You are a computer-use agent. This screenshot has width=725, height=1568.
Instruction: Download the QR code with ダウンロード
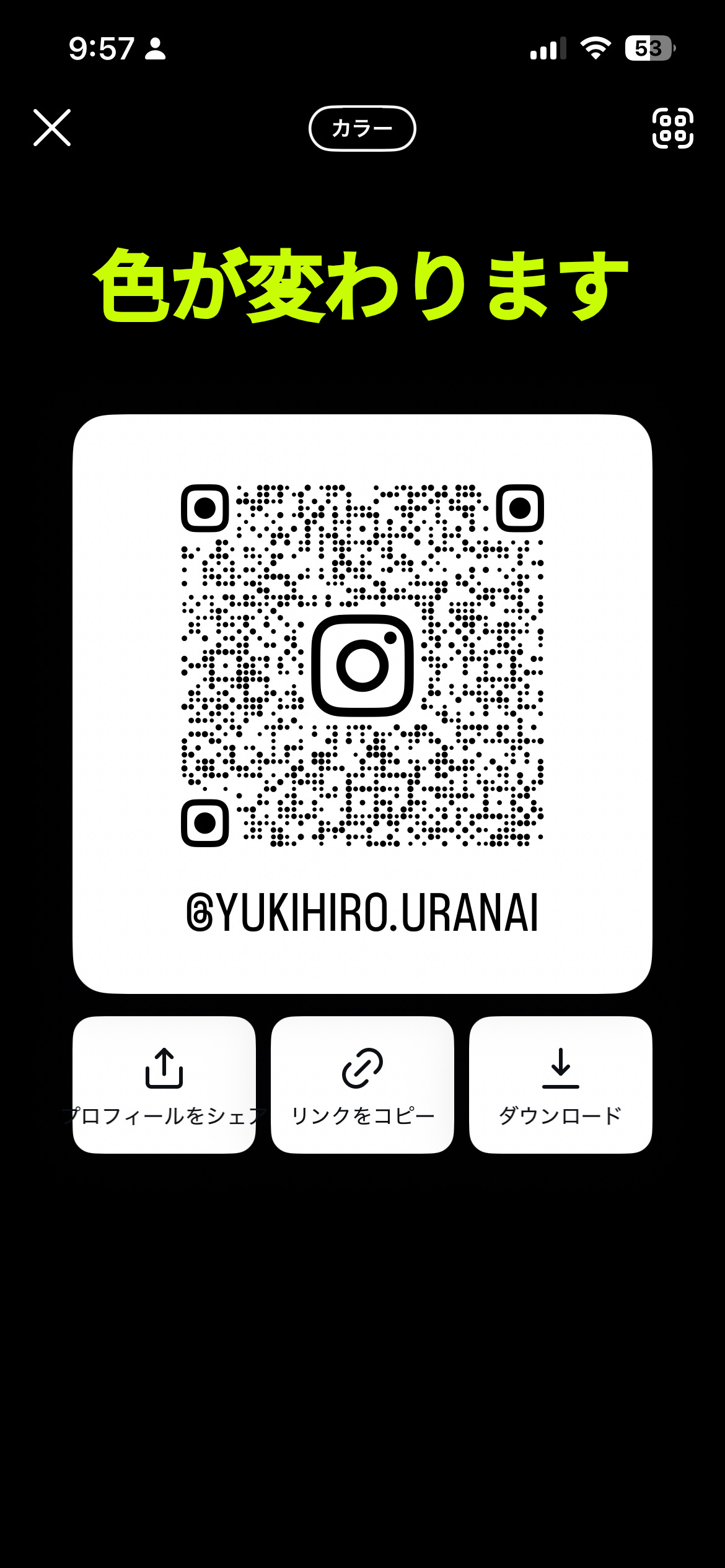point(560,1084)
